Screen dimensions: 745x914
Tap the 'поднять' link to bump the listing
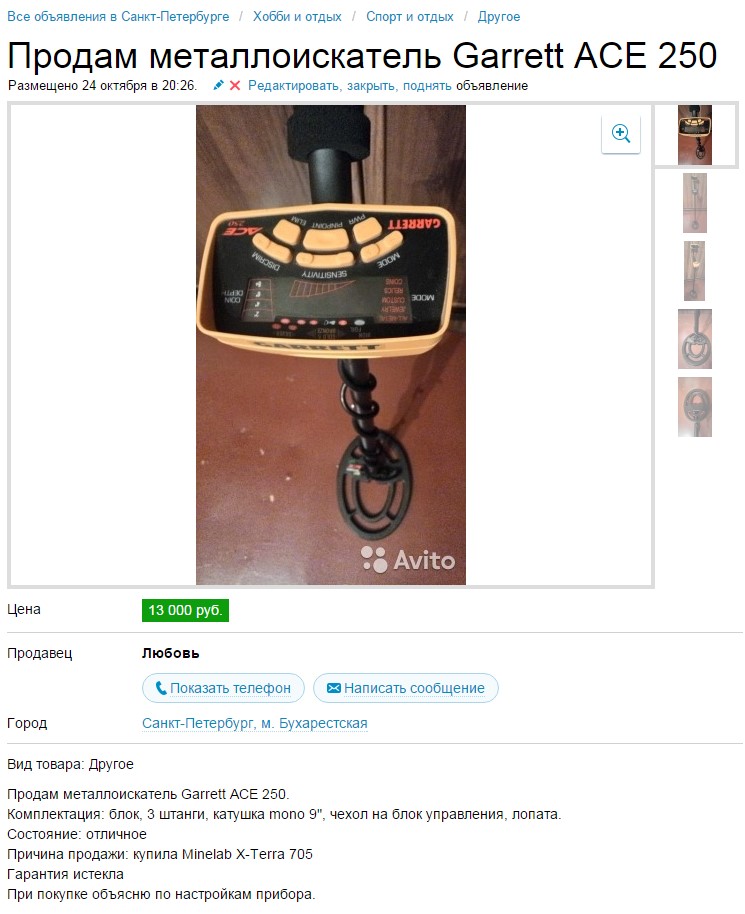[426, 86]
